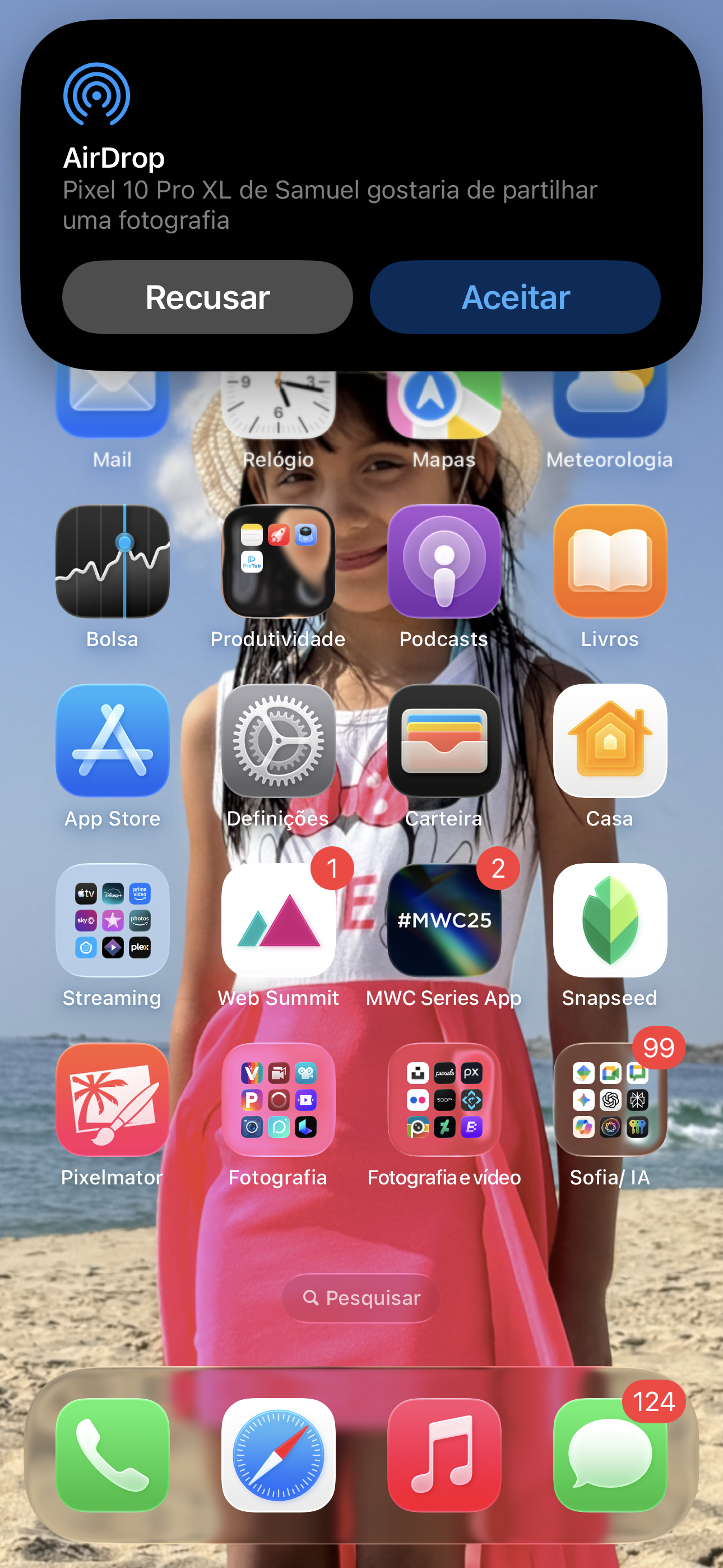Open the Streaming folder
The image size is (723, 1568).
pyautogui.click(x=113, y=920)
